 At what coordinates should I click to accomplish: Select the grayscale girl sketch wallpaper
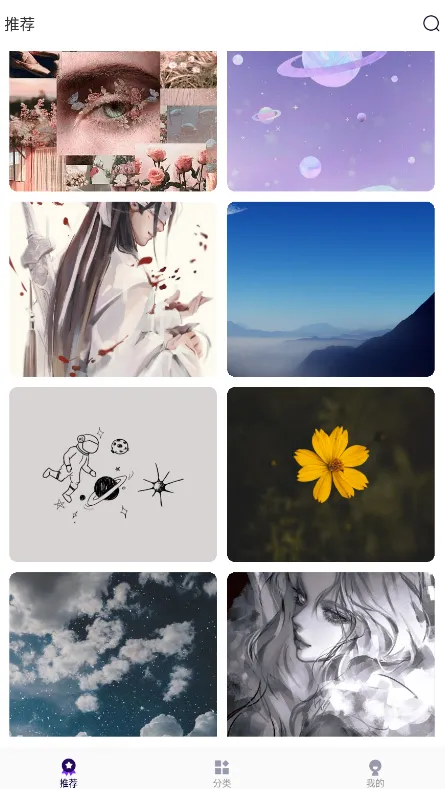[x=331, y=654]
